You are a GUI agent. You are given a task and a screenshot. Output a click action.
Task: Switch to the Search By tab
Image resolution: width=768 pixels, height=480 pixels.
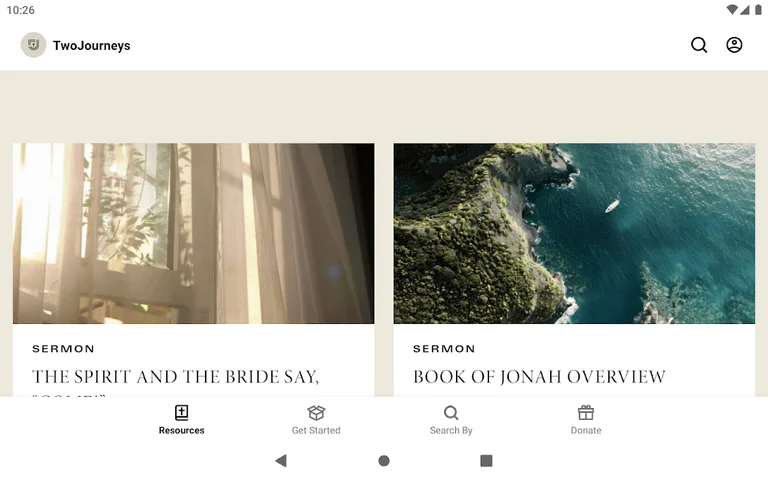pyautogui.click(x=451, y=419)
